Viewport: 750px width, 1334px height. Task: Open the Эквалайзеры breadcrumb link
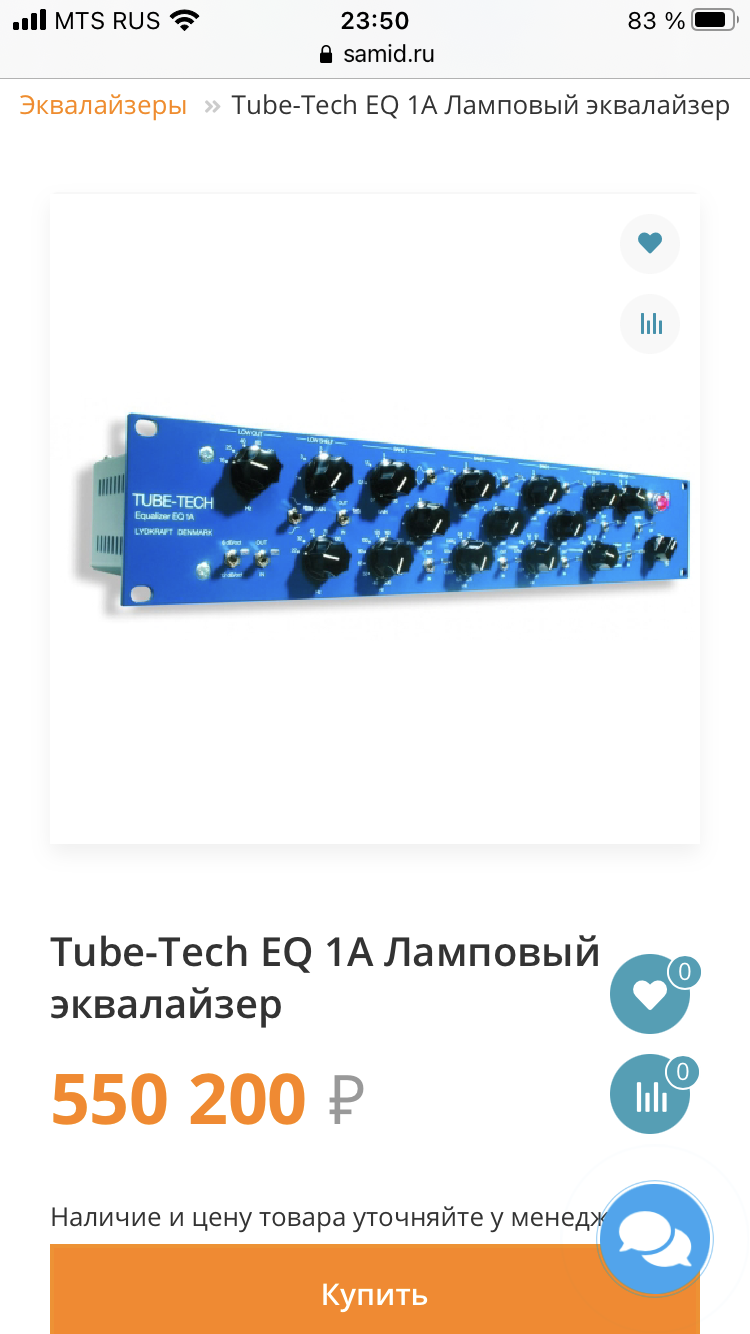coord(103,105)
